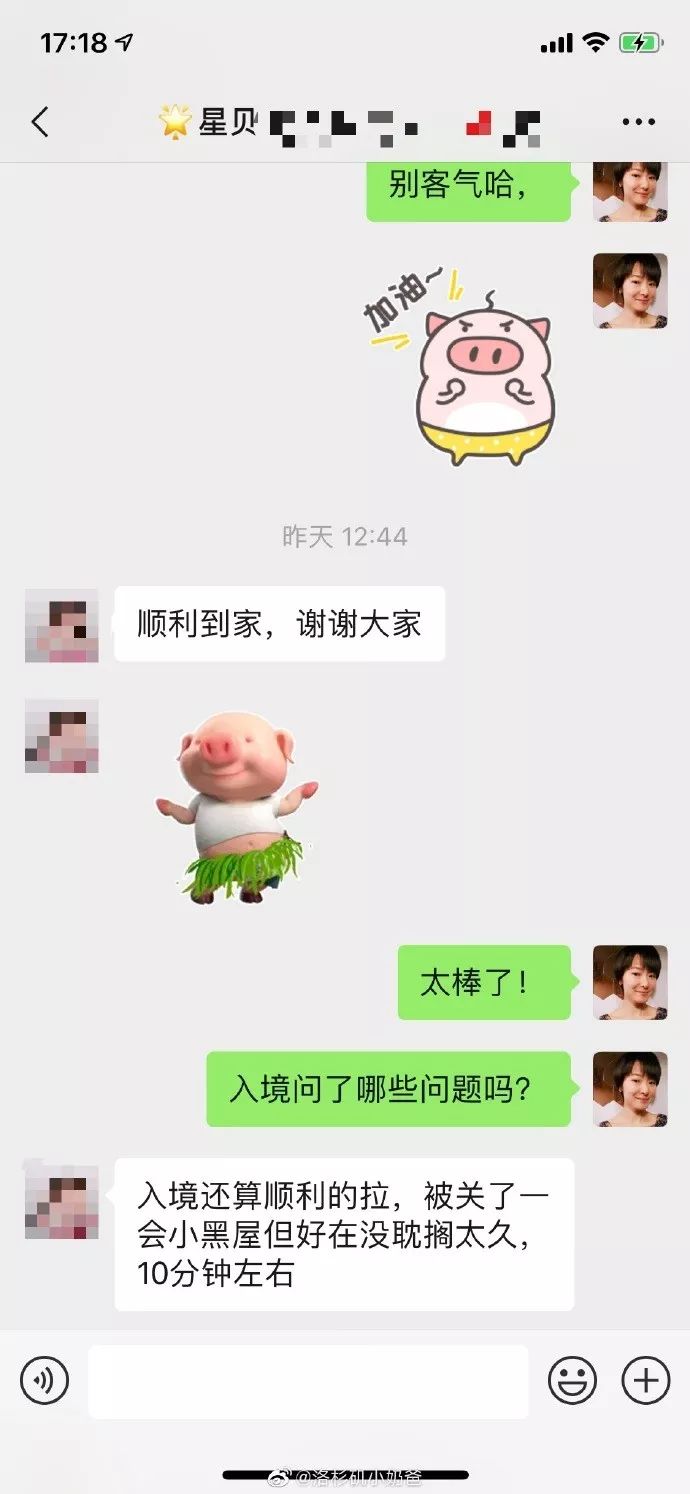
Task: Go back to the chat list
Action: [40, 123]
